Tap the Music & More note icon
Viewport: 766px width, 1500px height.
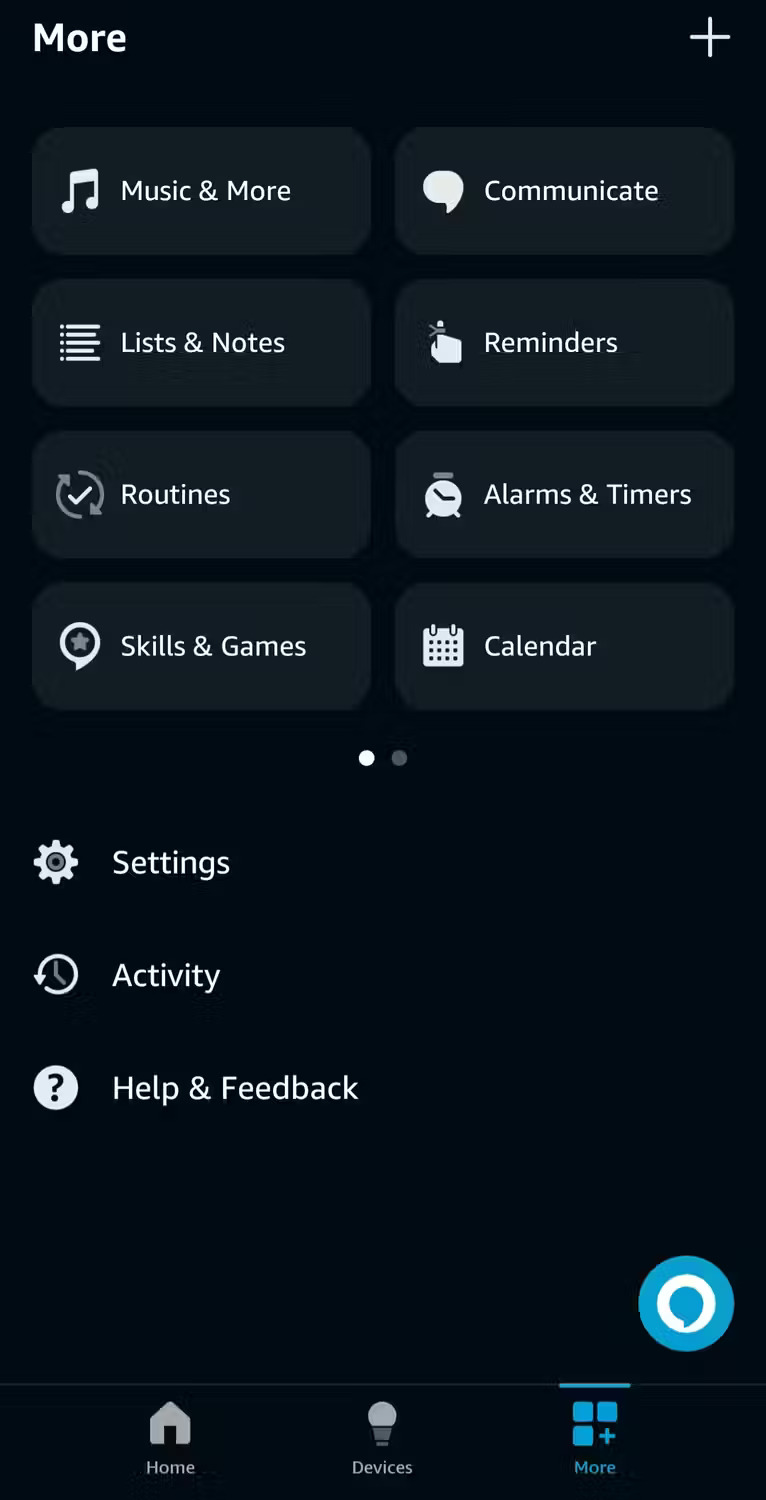(80, 190)
